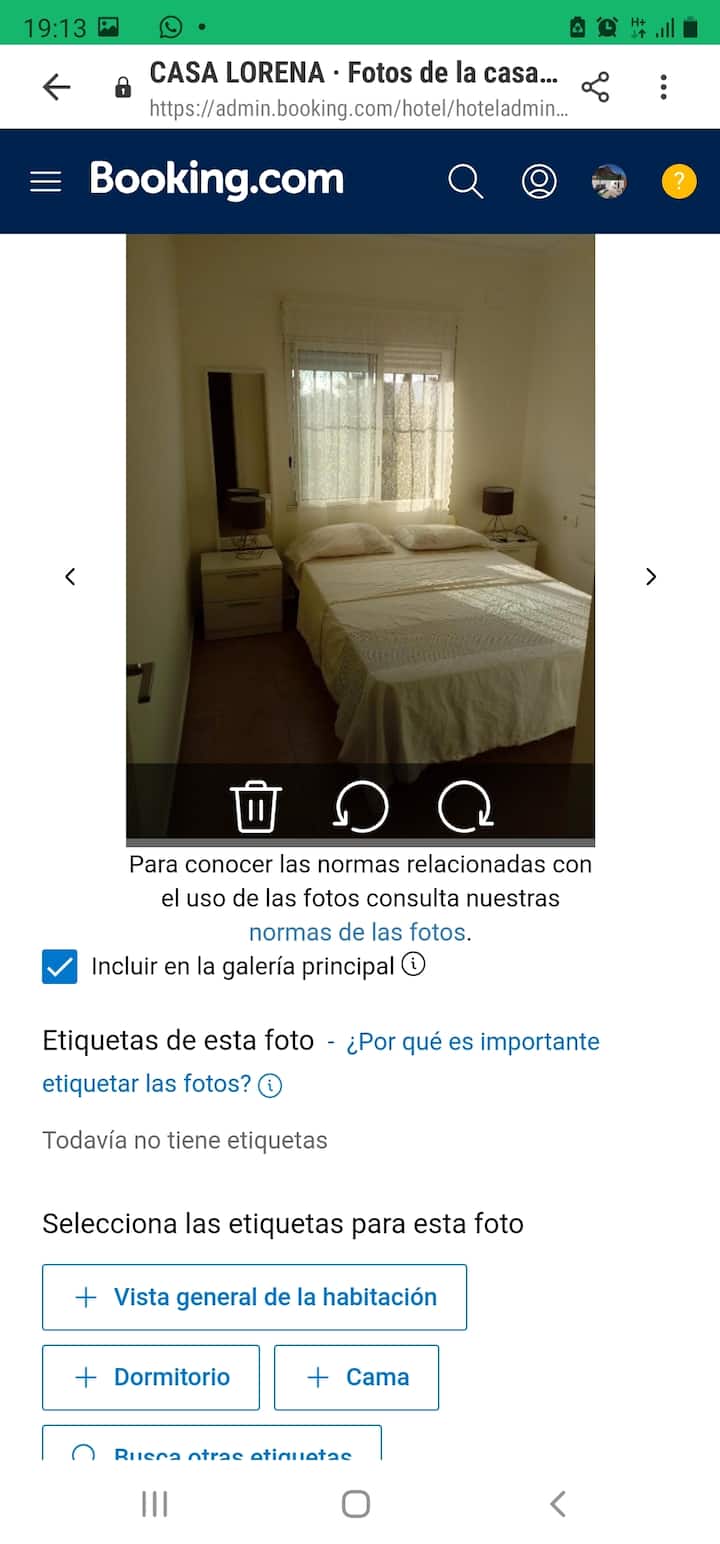Go to the Android home screen

(x=356, y=1504)
